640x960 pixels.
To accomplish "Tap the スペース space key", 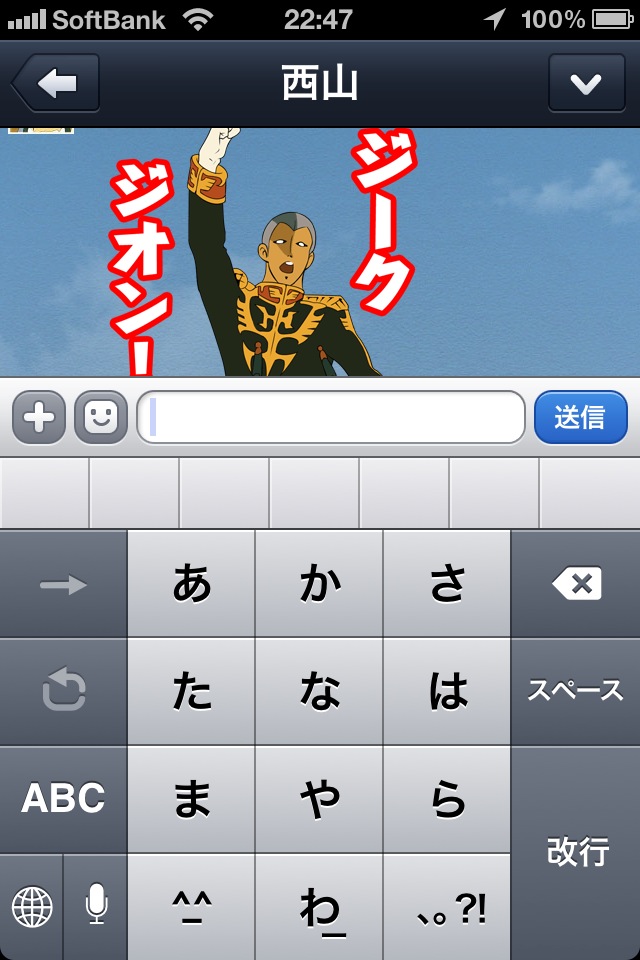I will [x=576, y=691].
